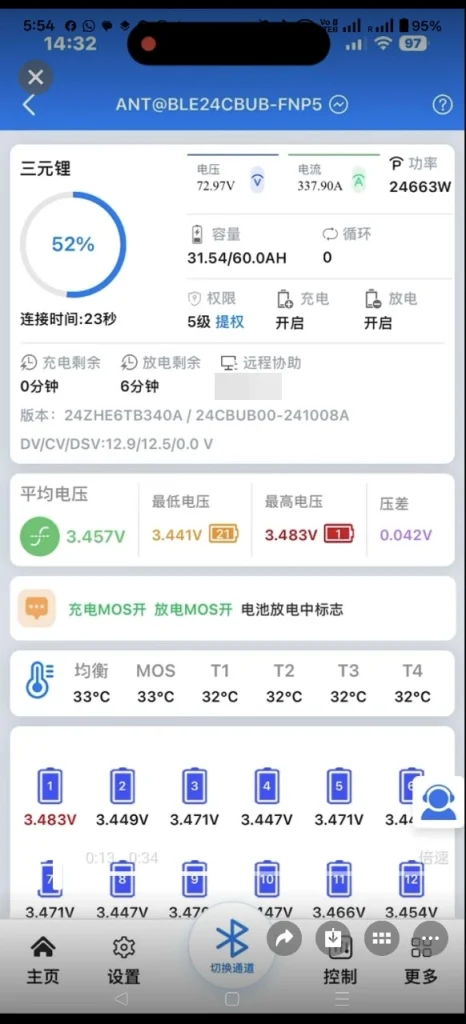Open the 设置 tab

[123, 960]
